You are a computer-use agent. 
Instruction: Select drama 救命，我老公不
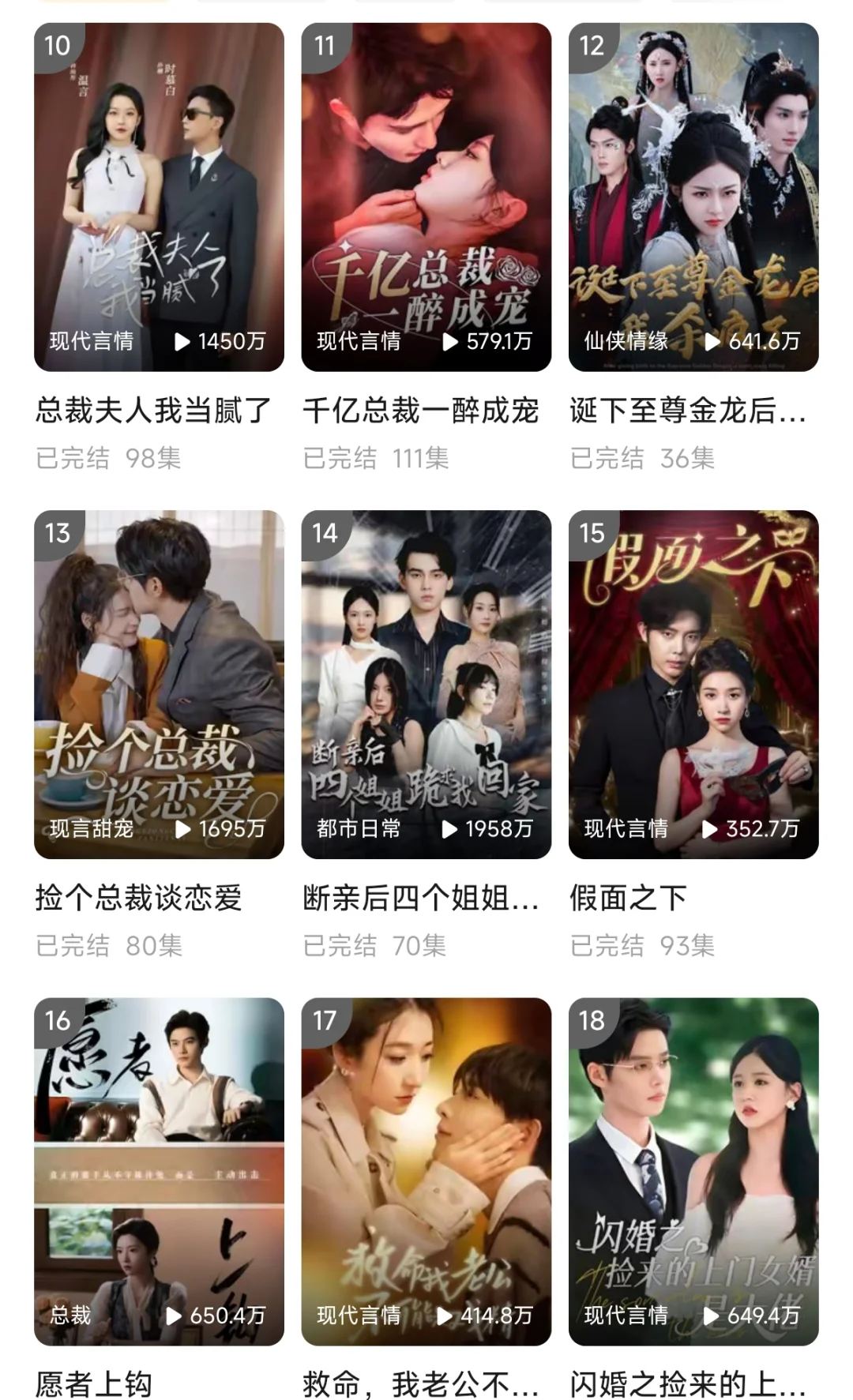[x=426, y=1171]
